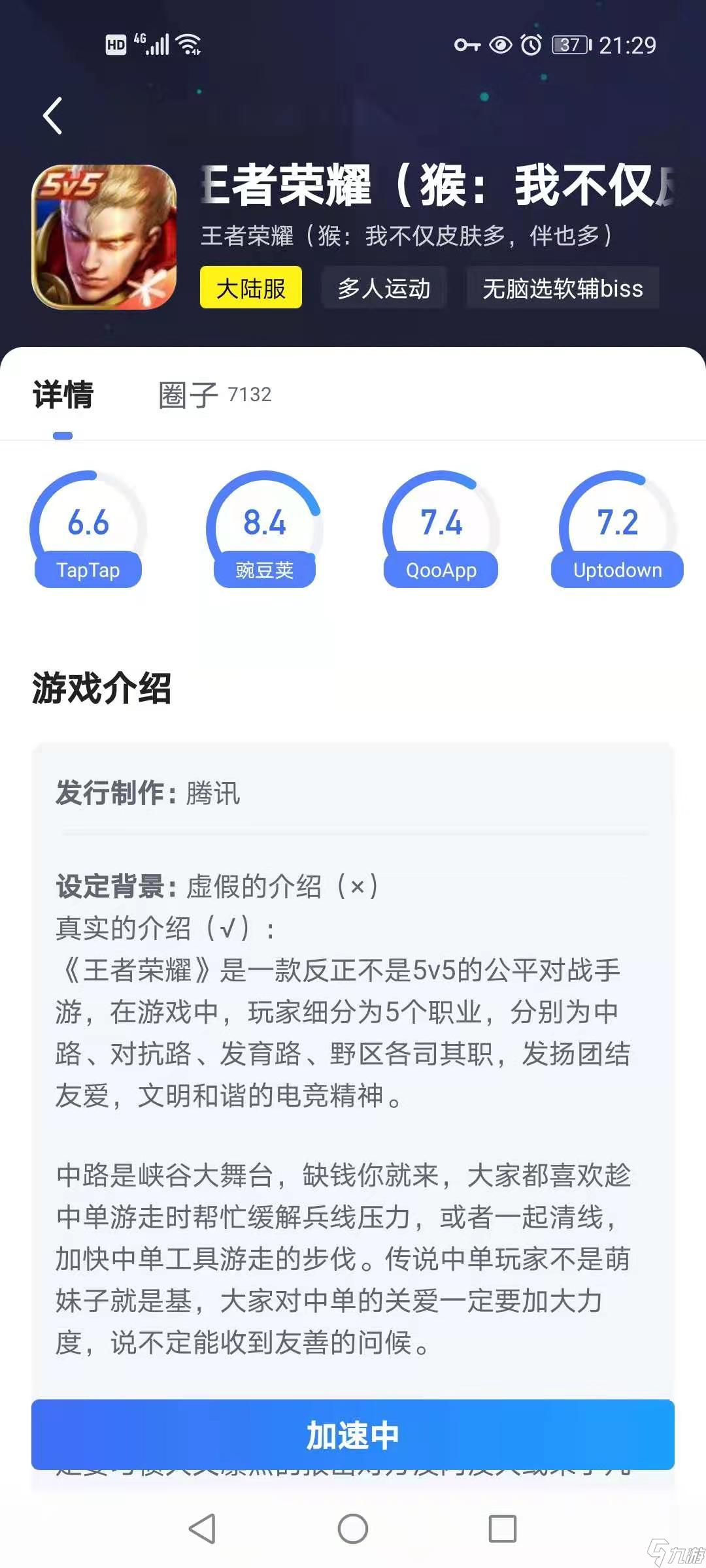Screen dimensions: 706x1568
Task: Open the TapTap 6.6 rating
Action: (88, 531)
